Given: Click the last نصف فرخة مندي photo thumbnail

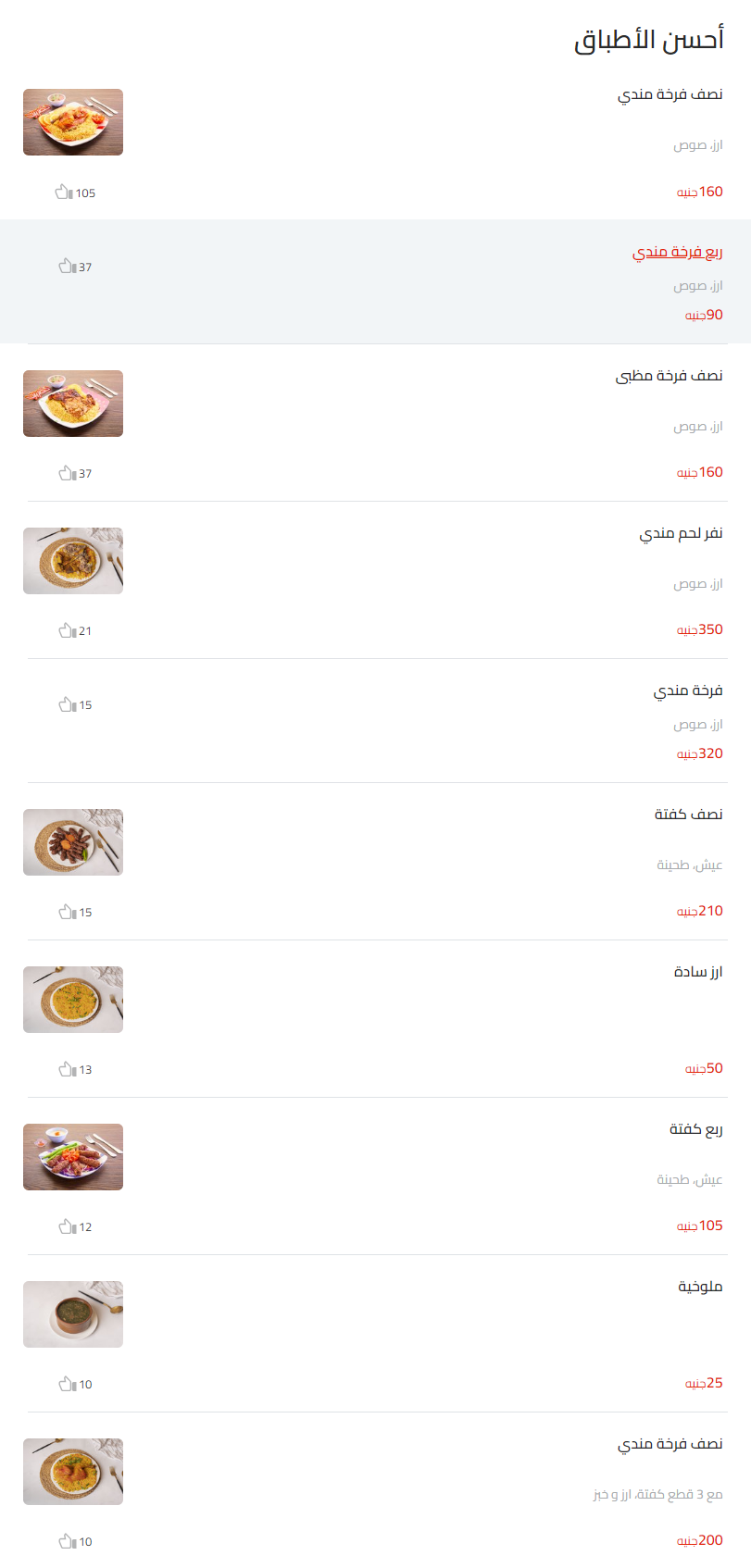Looking at the screenshot, I should tap(72, 1472).
